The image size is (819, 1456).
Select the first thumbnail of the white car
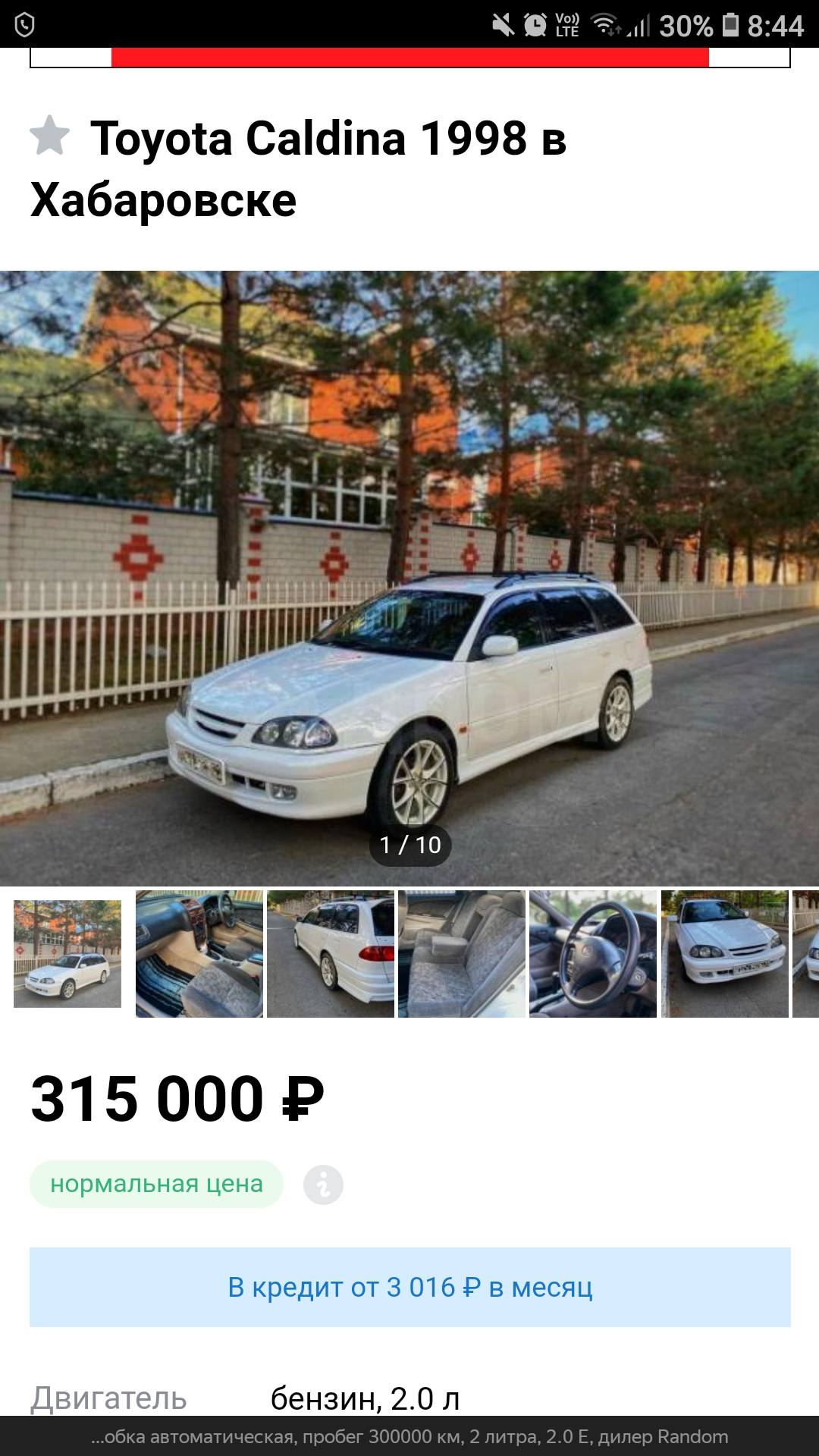tap(67, 953)
